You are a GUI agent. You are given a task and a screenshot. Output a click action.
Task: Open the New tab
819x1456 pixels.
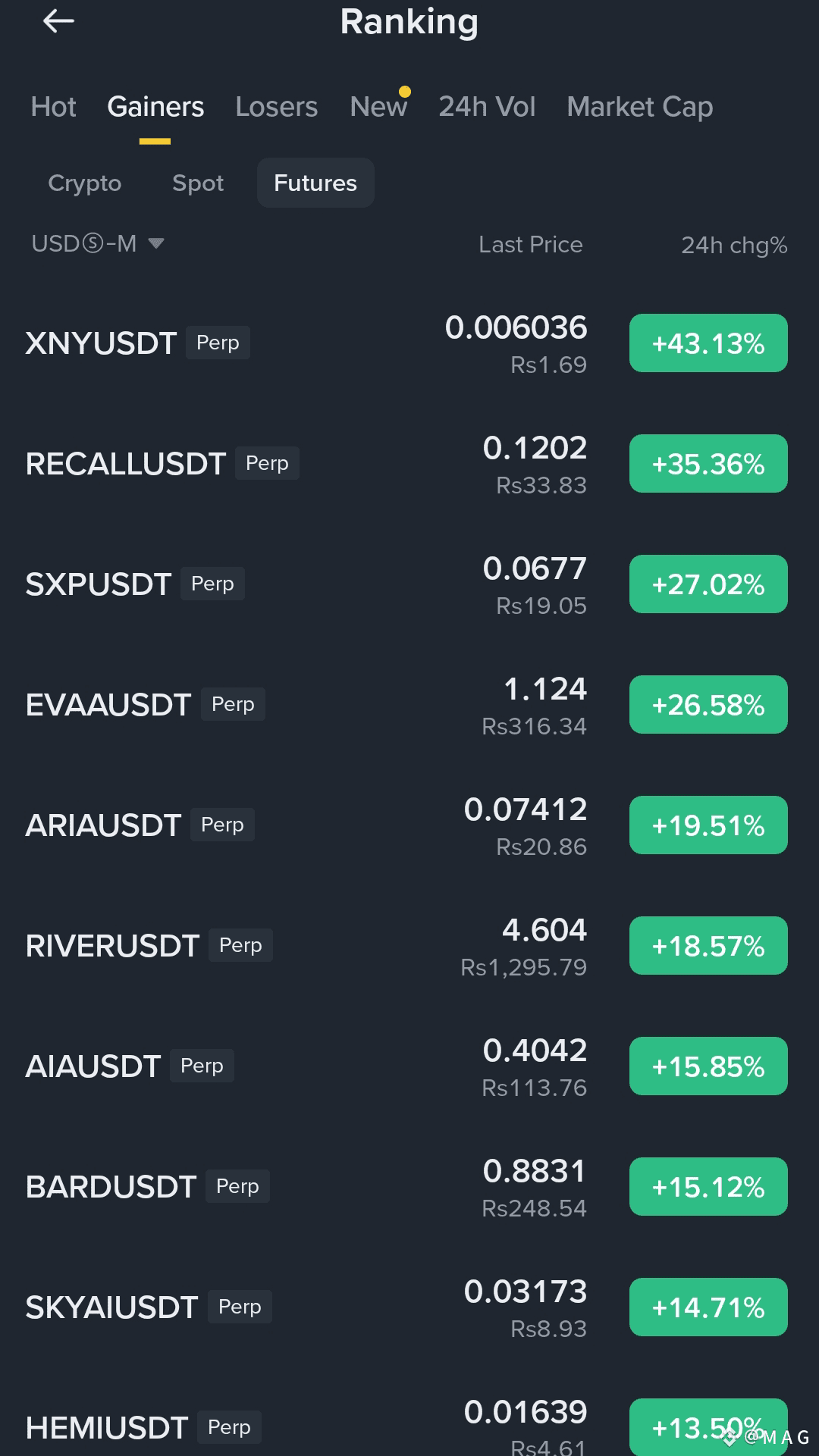pyautogui.click(x=379, y=107)
